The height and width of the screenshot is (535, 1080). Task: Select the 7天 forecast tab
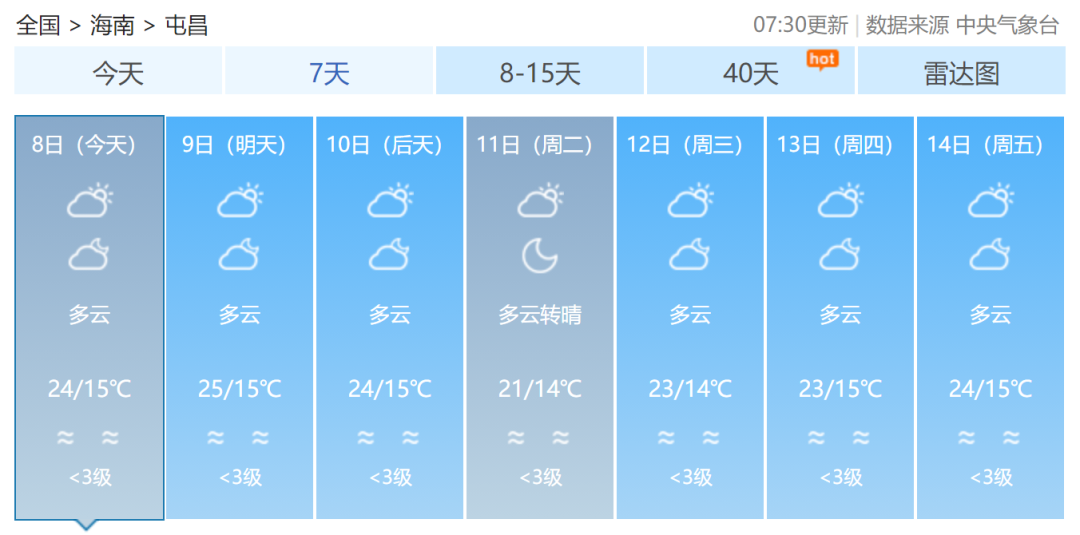coord(329,72)
